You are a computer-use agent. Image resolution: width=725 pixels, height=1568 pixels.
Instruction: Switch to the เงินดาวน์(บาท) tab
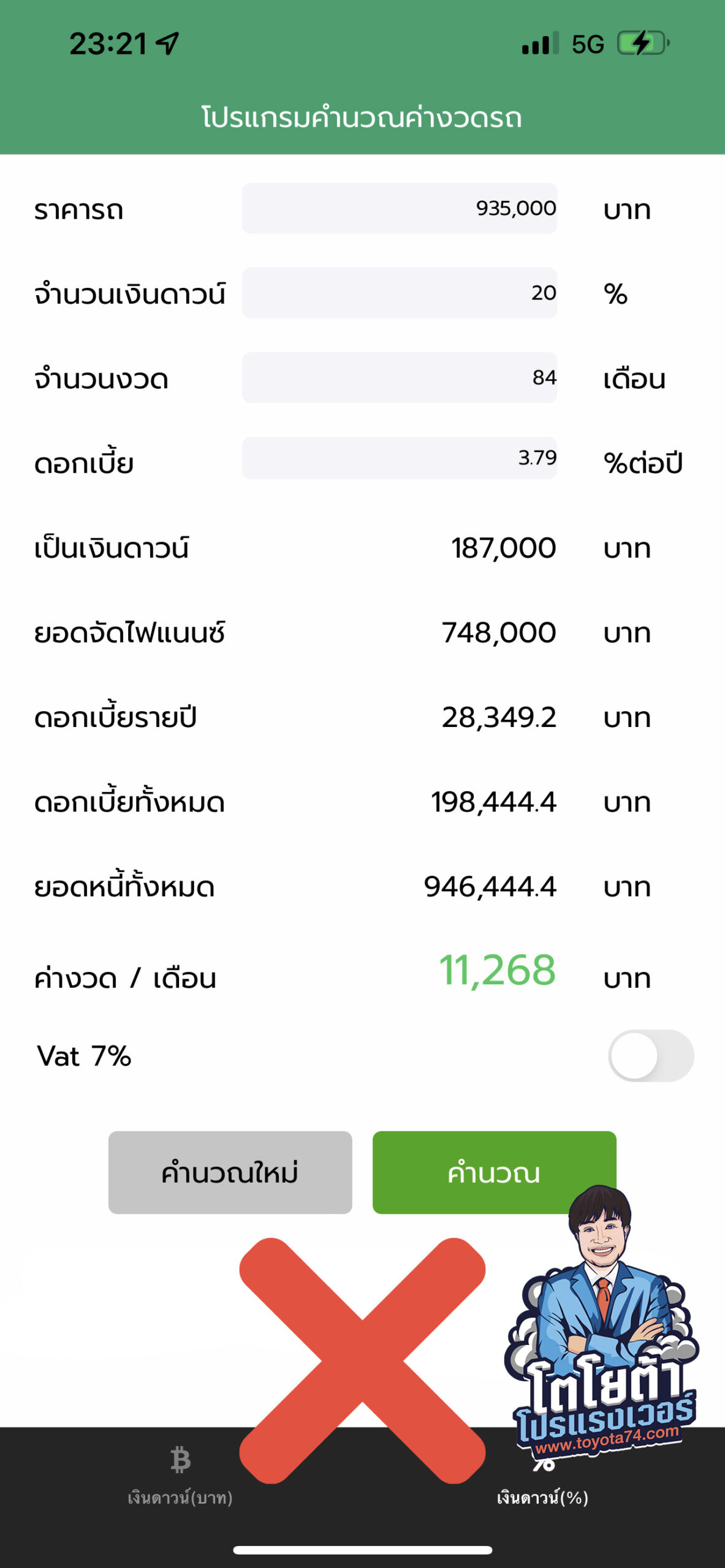click(180, 1476)
